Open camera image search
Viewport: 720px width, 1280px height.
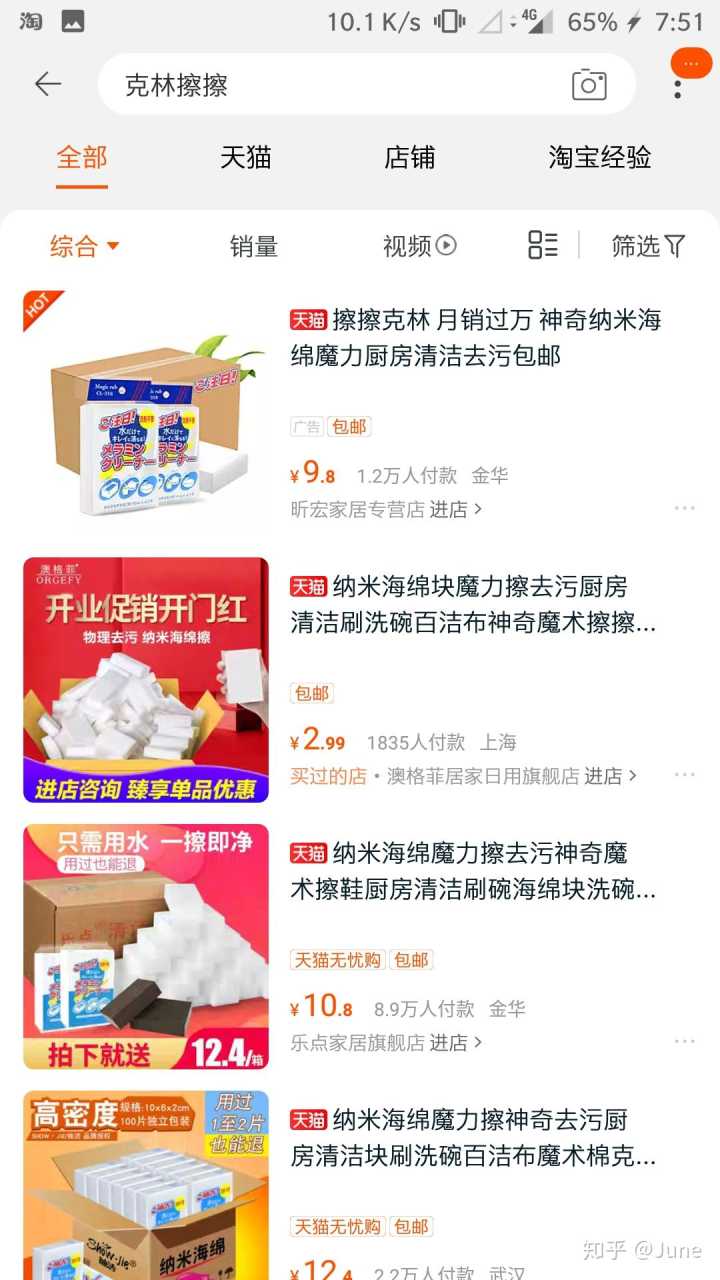(x=589, y=85)
